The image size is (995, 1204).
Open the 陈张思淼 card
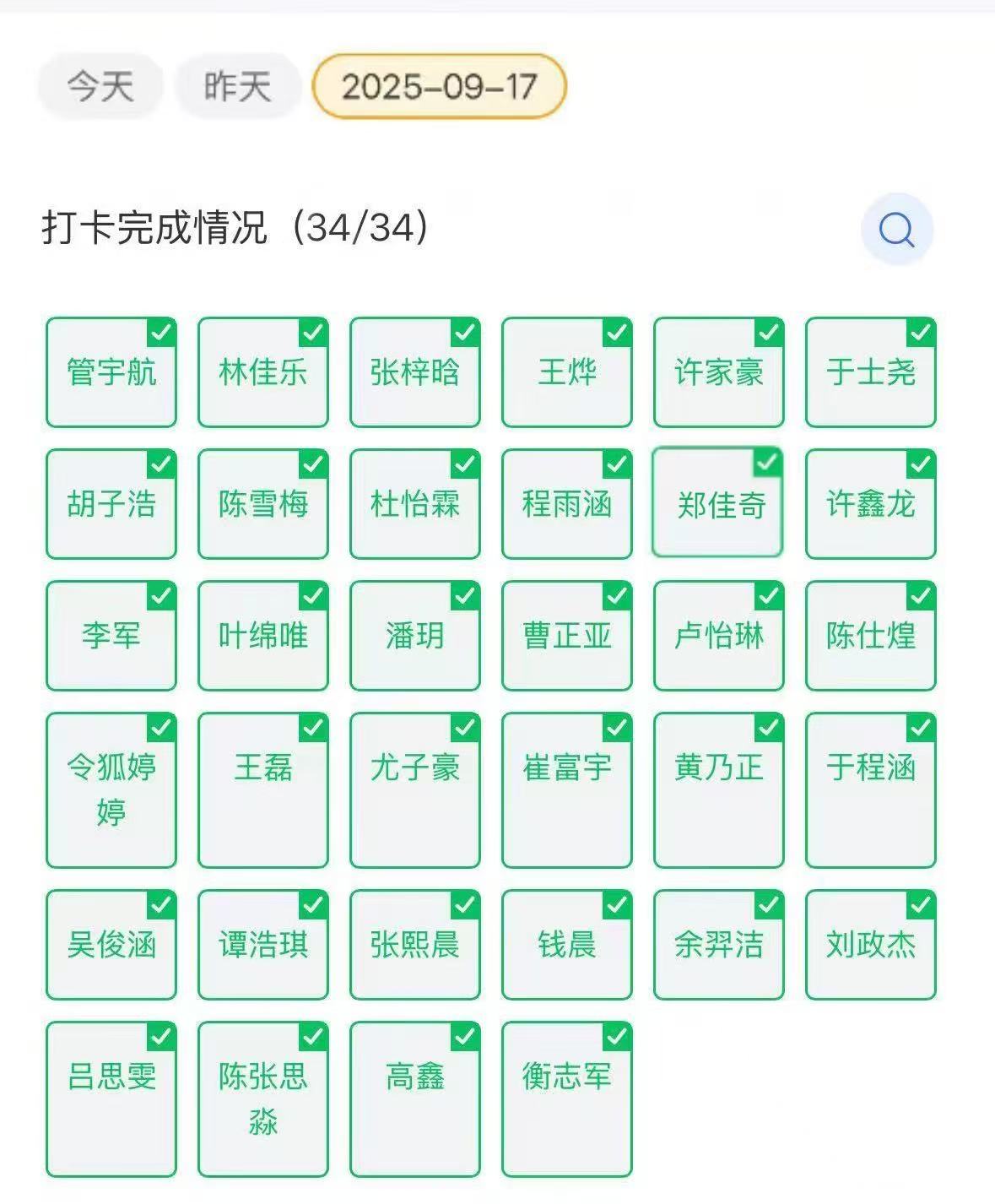[263, 1098]
